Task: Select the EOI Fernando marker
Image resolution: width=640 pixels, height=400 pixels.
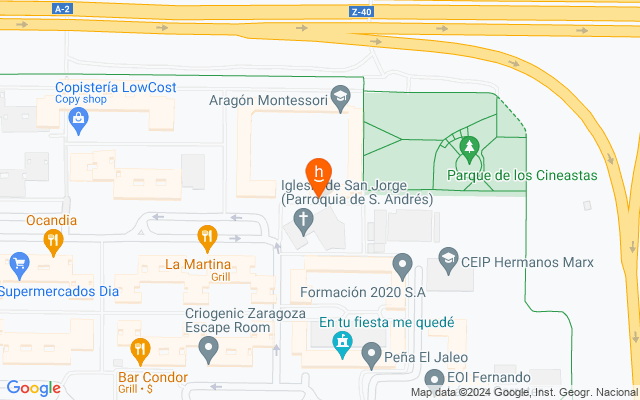Action: tap(434, 380)
